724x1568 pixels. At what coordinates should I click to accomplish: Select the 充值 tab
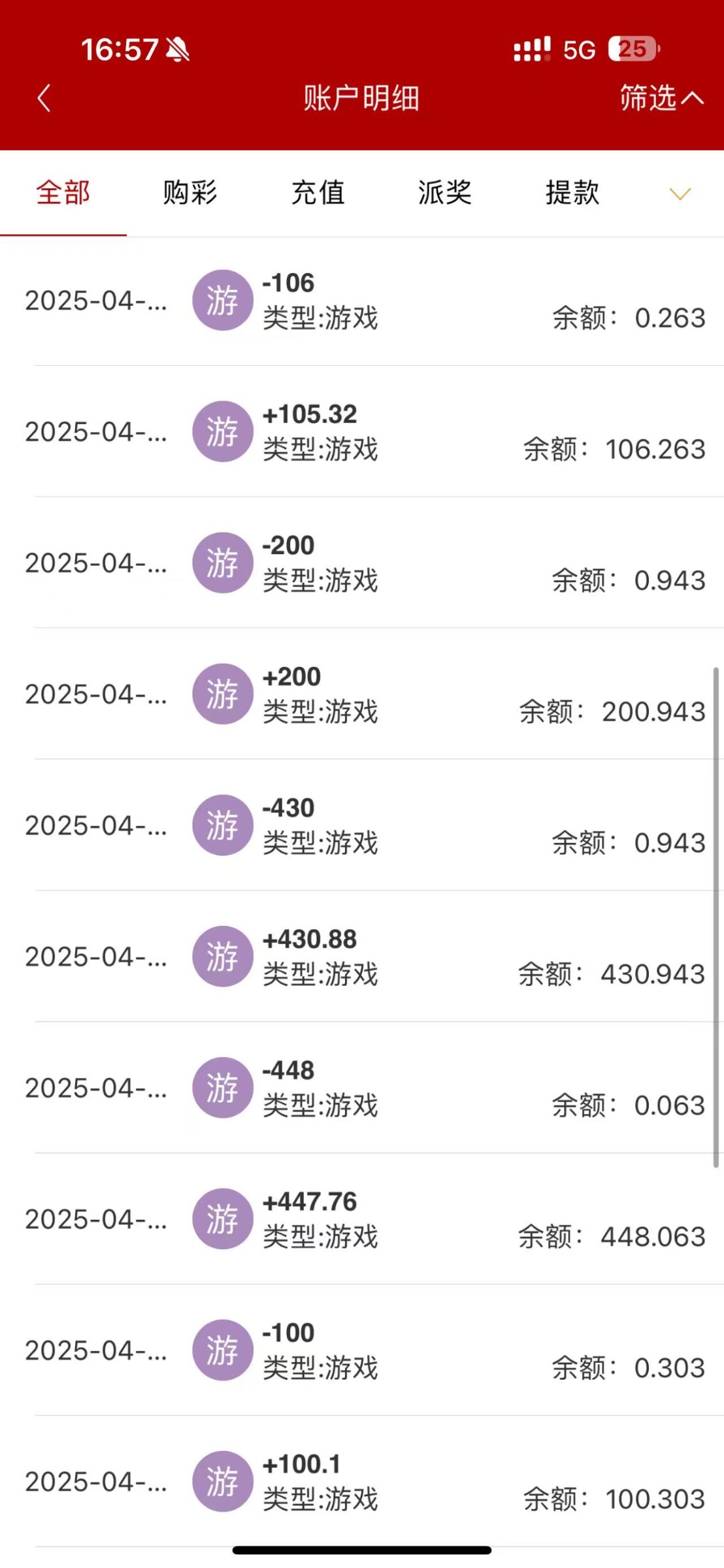[318, 193]
